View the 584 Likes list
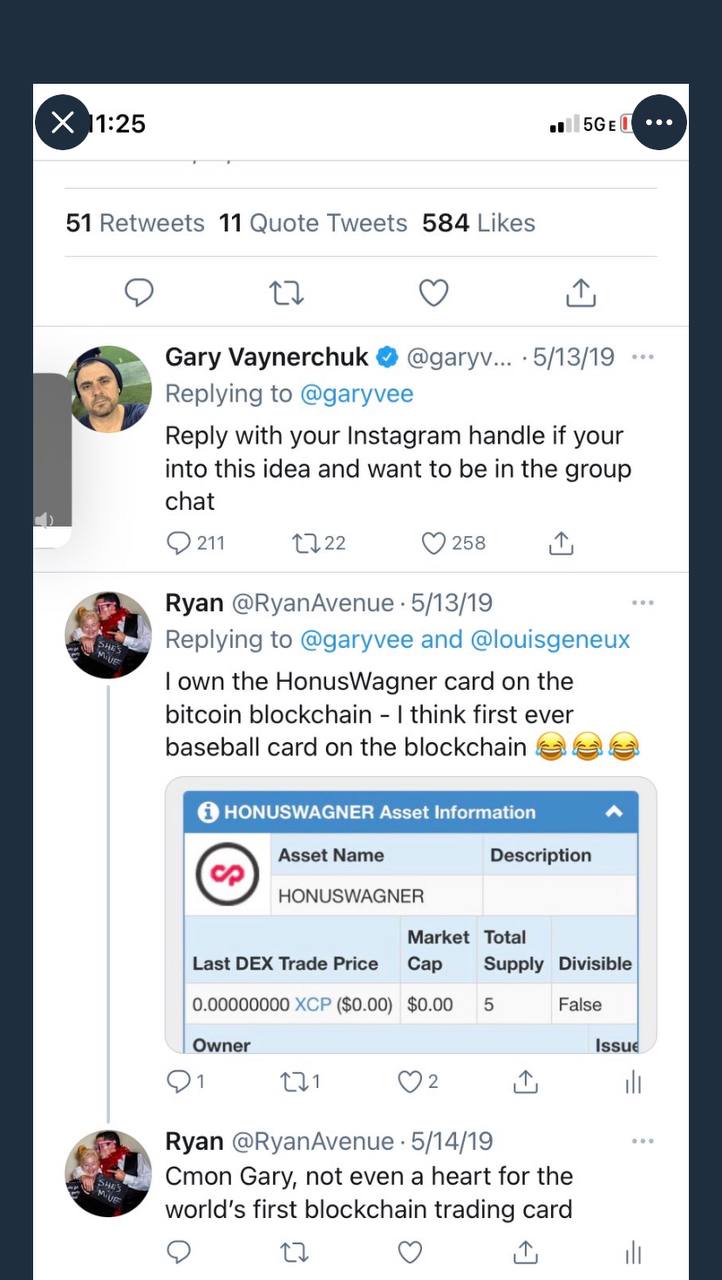722x1280 pixels. [478, 223]
